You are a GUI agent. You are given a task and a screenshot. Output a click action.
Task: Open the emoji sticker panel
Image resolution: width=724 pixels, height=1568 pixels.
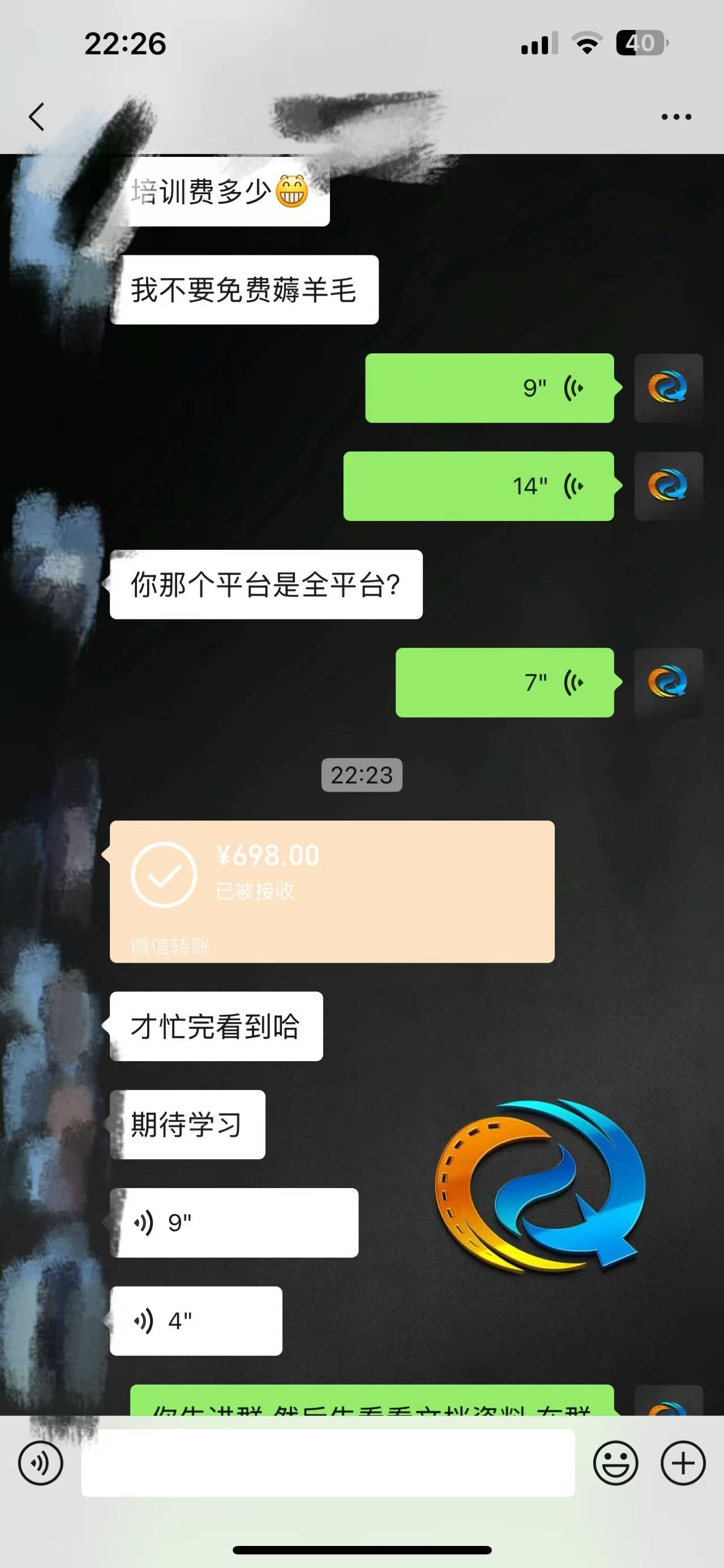615,1463
